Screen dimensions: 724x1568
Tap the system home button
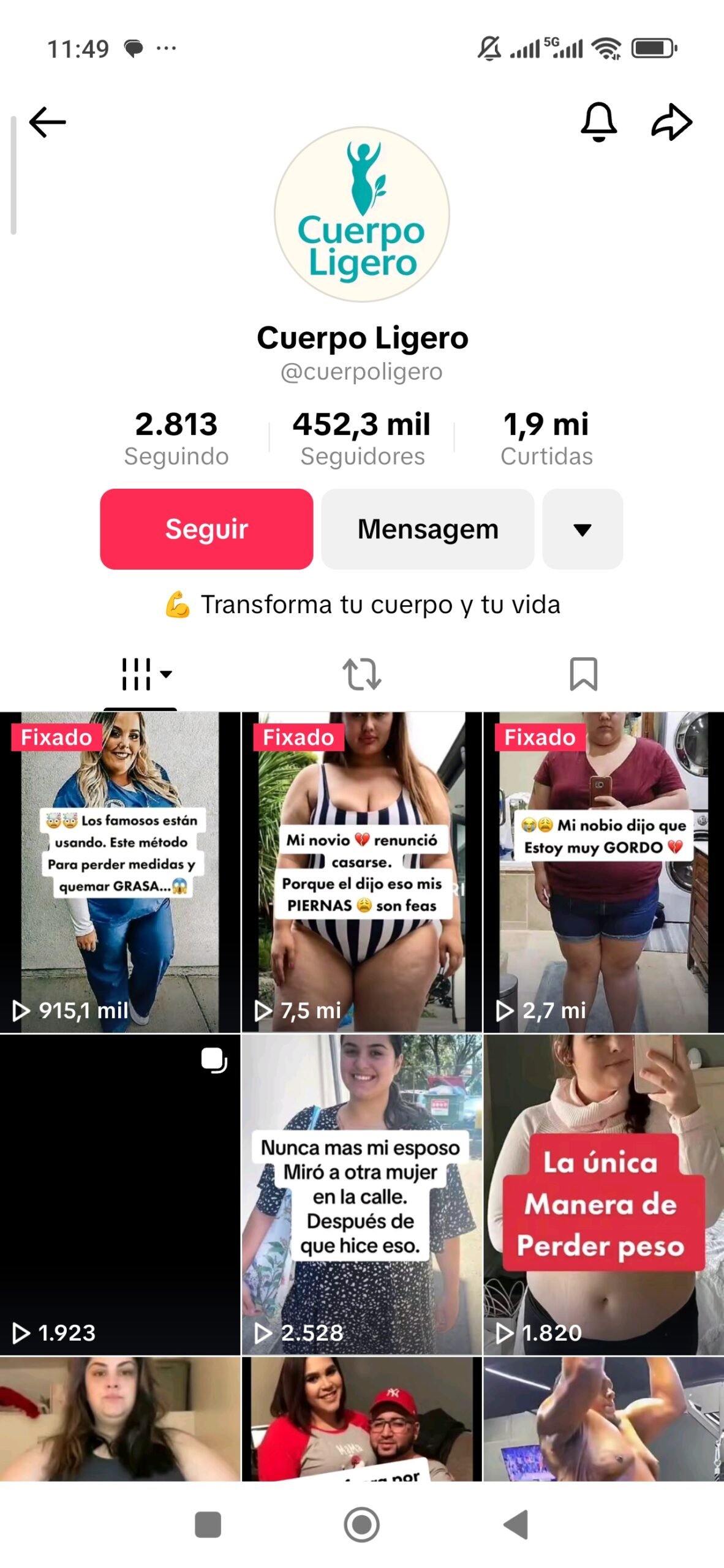tap(361, 1524)
